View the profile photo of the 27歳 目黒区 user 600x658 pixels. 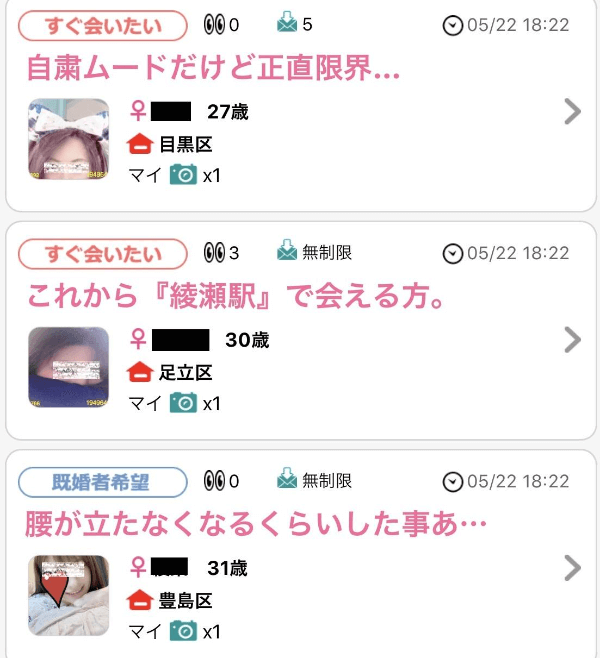click(69, 140)
